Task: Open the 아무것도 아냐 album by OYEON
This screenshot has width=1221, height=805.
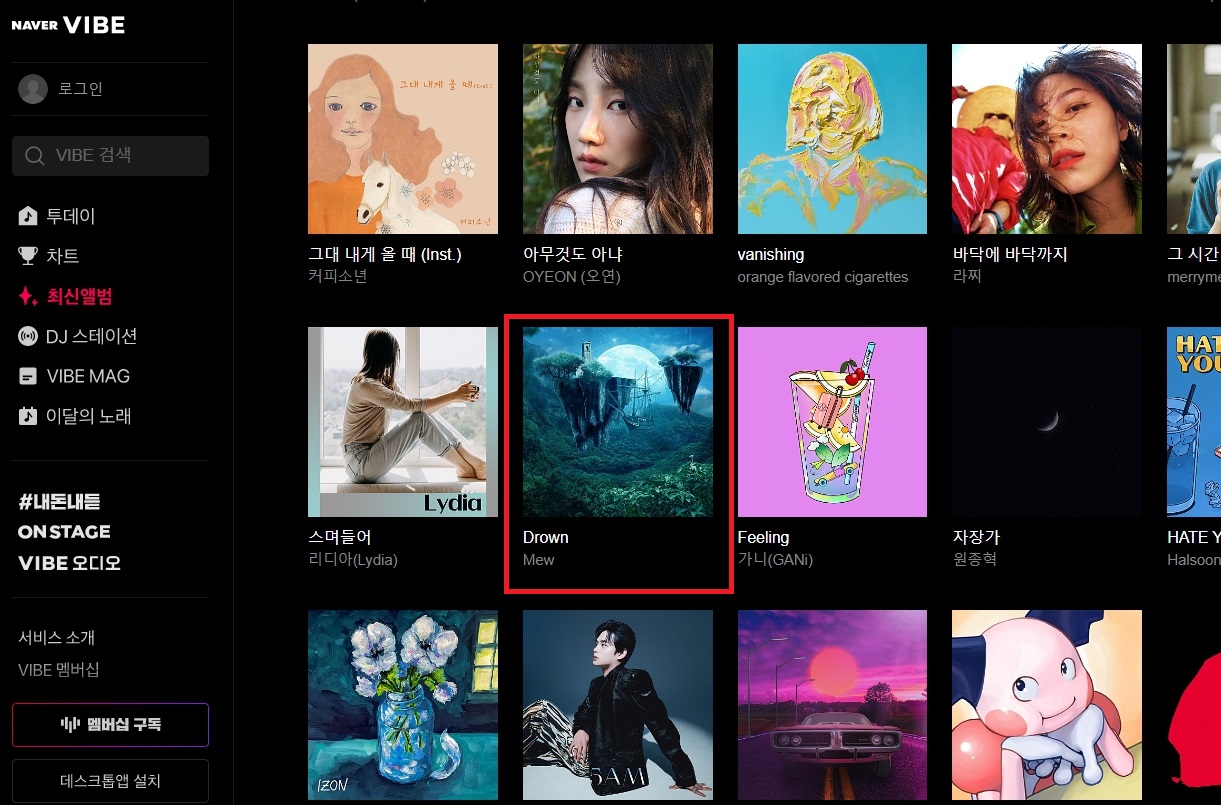Action: pos(617,139)
